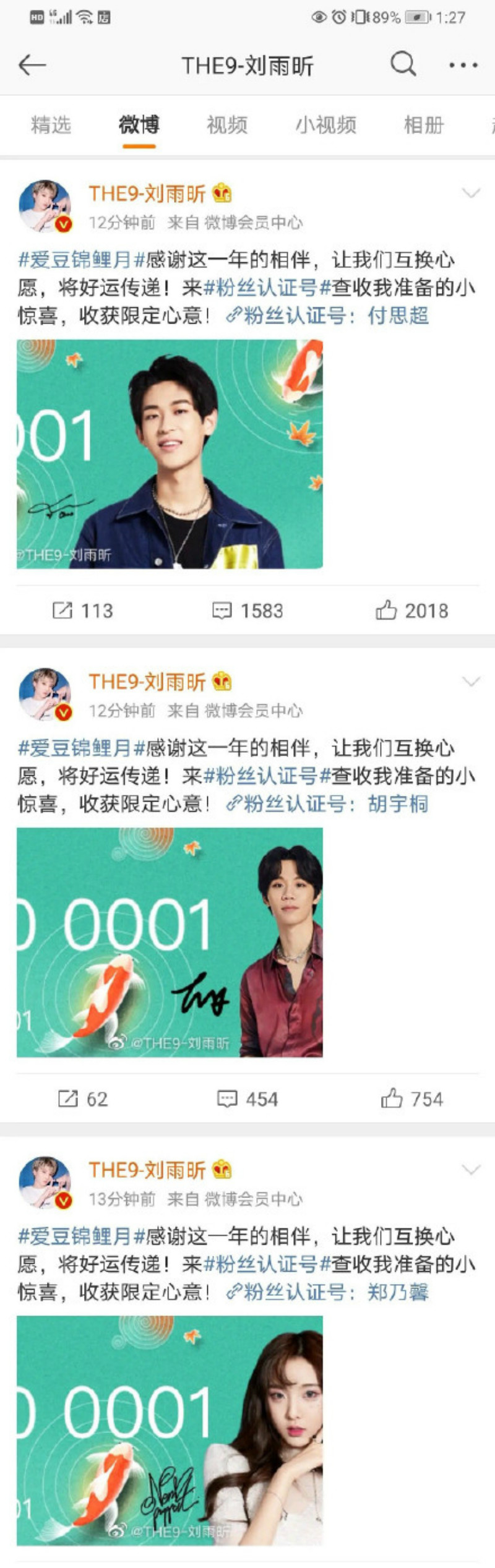Select the 小视频 tab
The width and height of the screenshot is (495, 1568).
point(325,125)
